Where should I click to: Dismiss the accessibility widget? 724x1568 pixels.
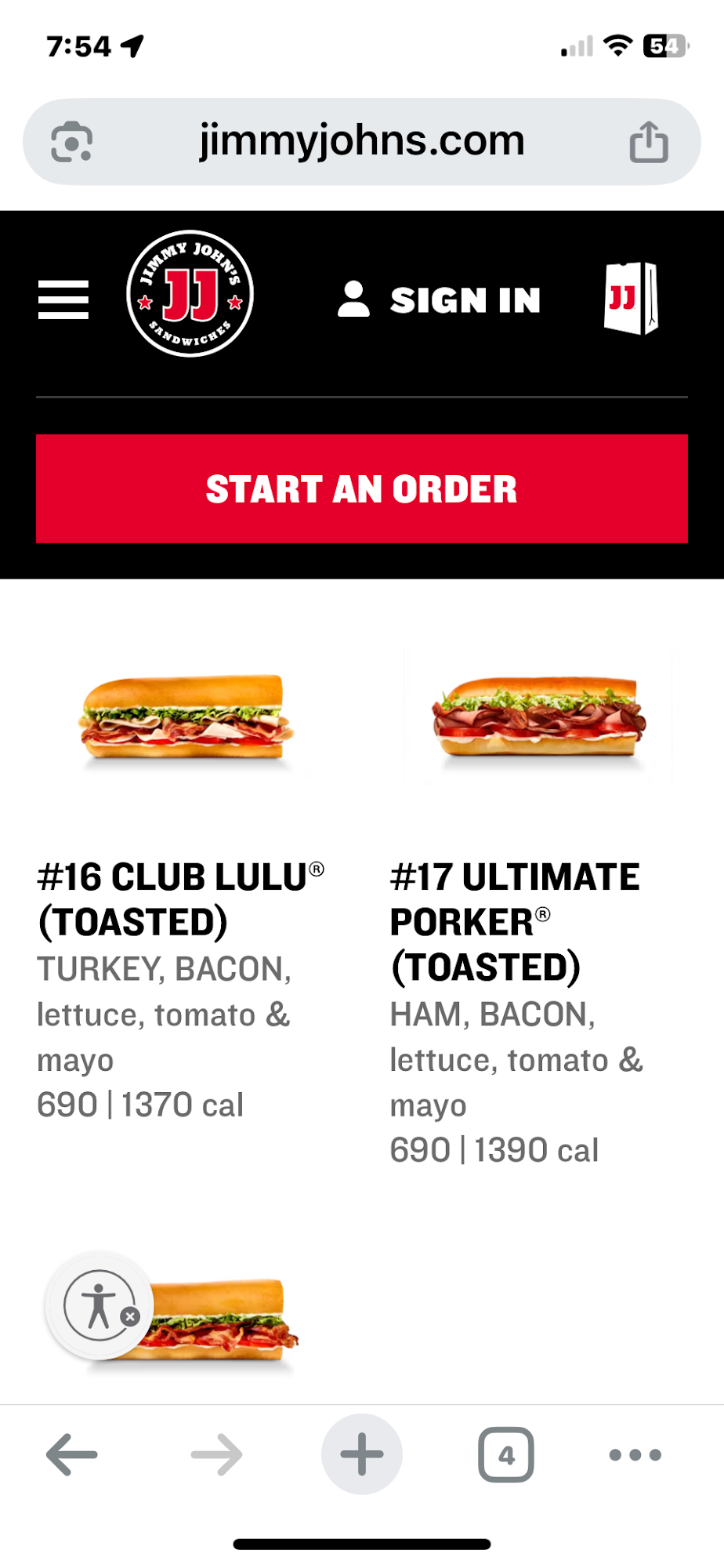[x=131, y=1316]
